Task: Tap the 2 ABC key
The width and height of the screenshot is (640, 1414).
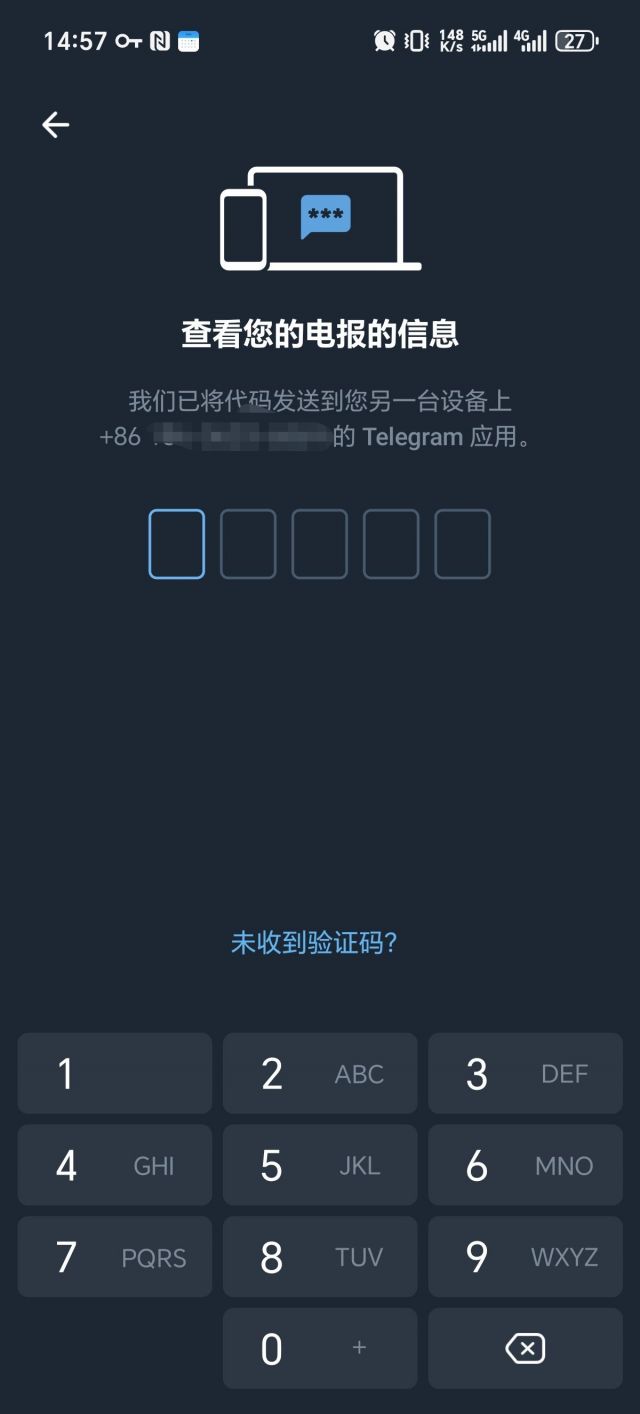Action: tap(320, 1074)
